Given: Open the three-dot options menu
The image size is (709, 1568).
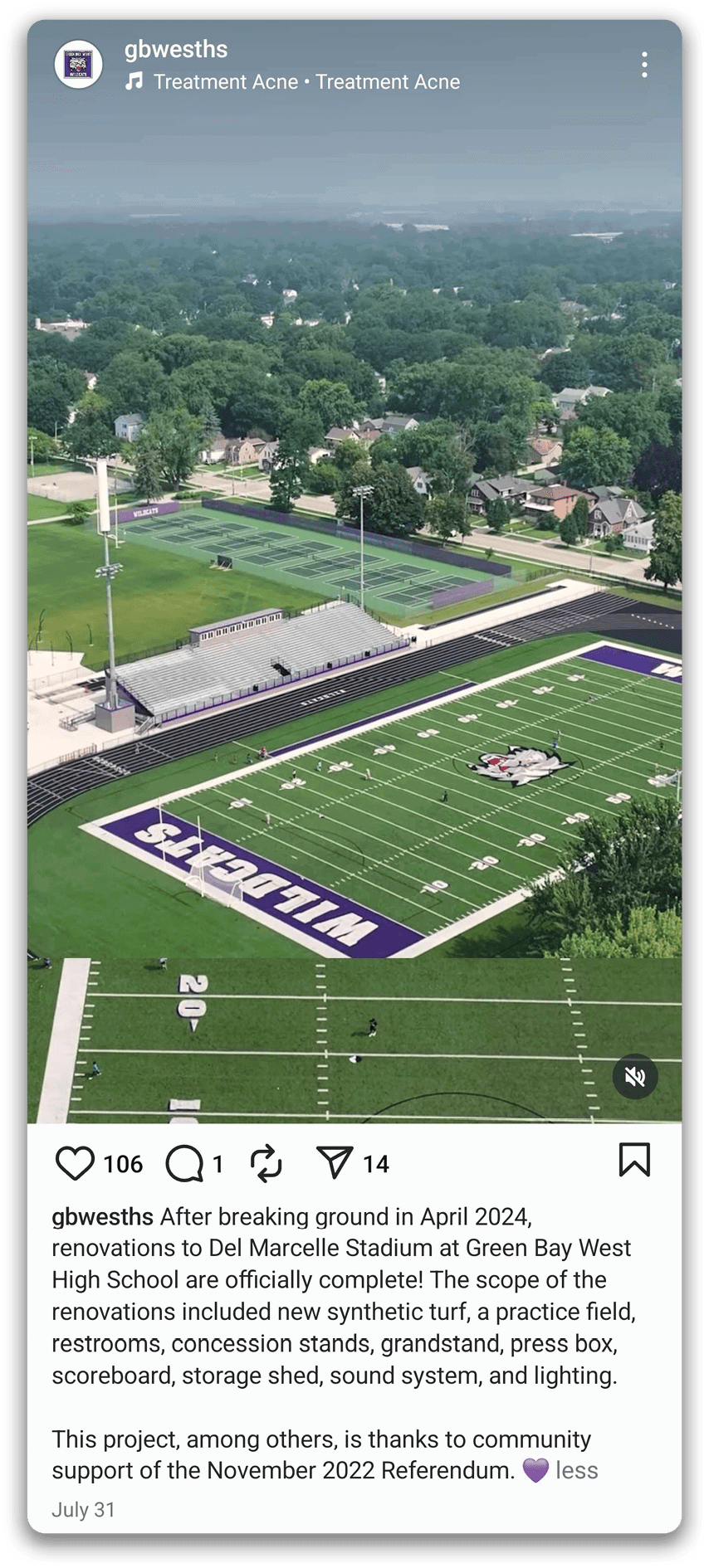Looking at the screenshot, I should click(644, 65).
